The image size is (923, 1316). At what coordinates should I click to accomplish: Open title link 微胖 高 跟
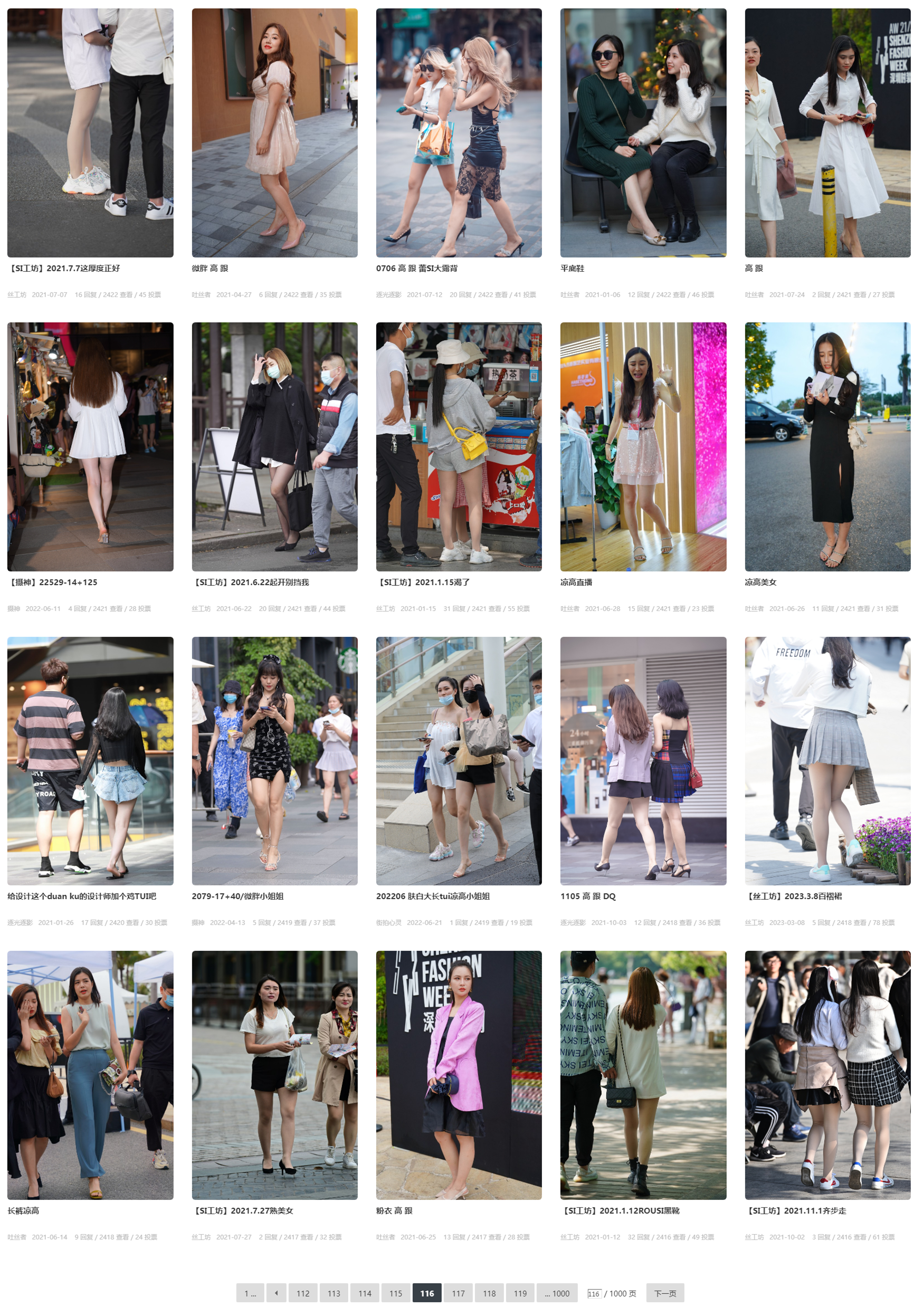[210, 268]
